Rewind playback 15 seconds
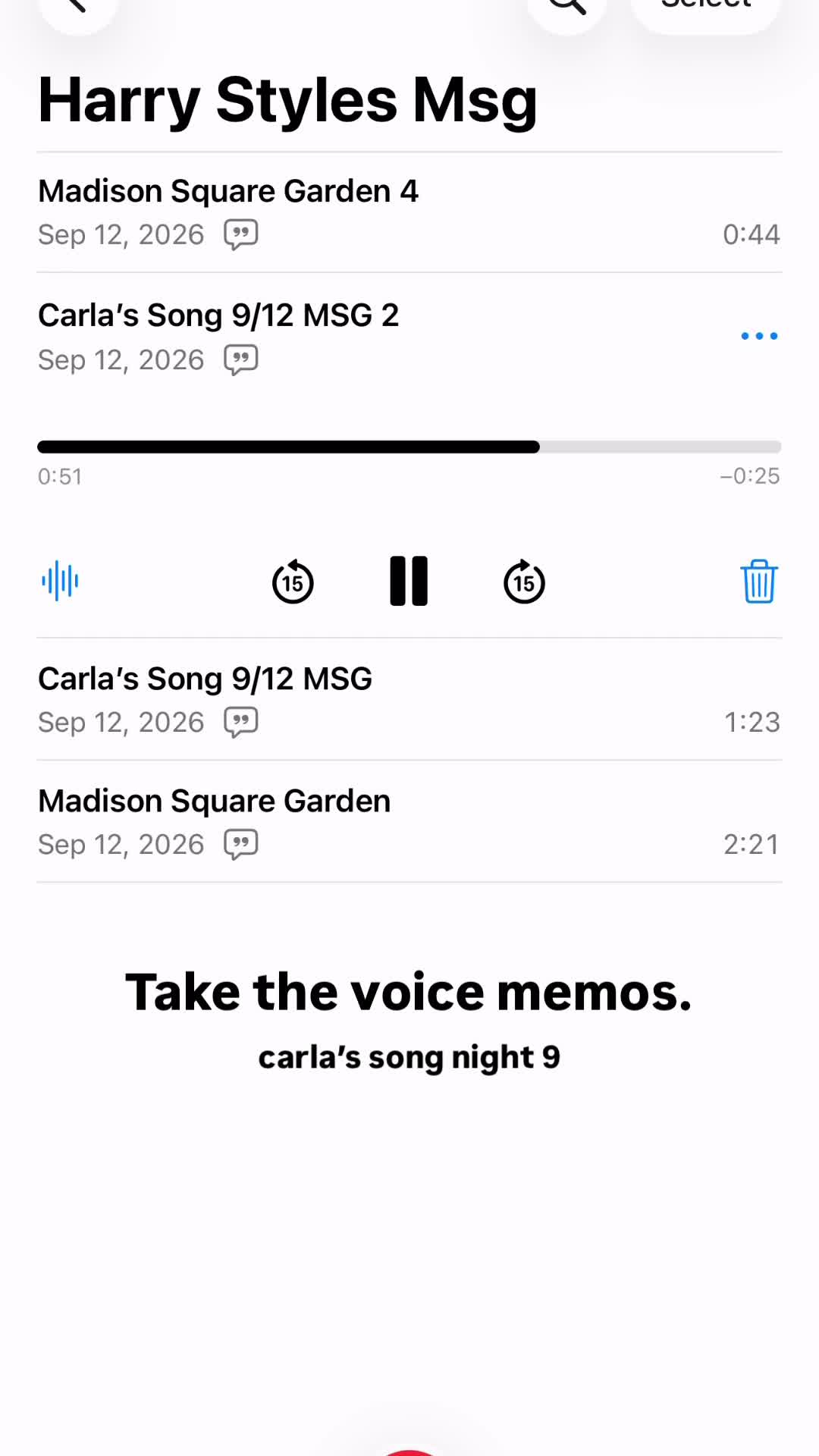This screenshot has height=1456, width=819. tap(293, 582)
